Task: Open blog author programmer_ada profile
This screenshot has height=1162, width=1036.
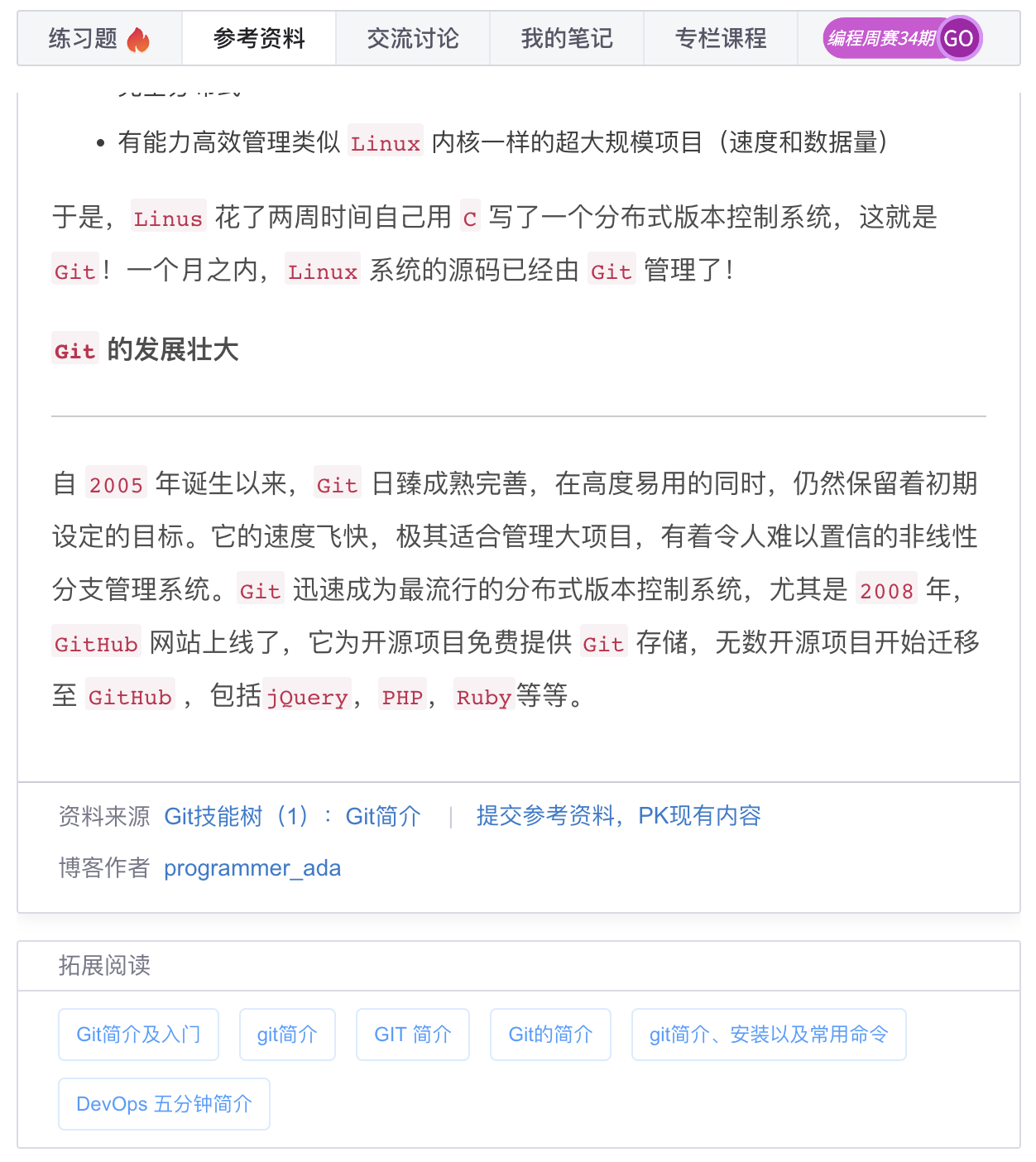Action: point(252,868)
